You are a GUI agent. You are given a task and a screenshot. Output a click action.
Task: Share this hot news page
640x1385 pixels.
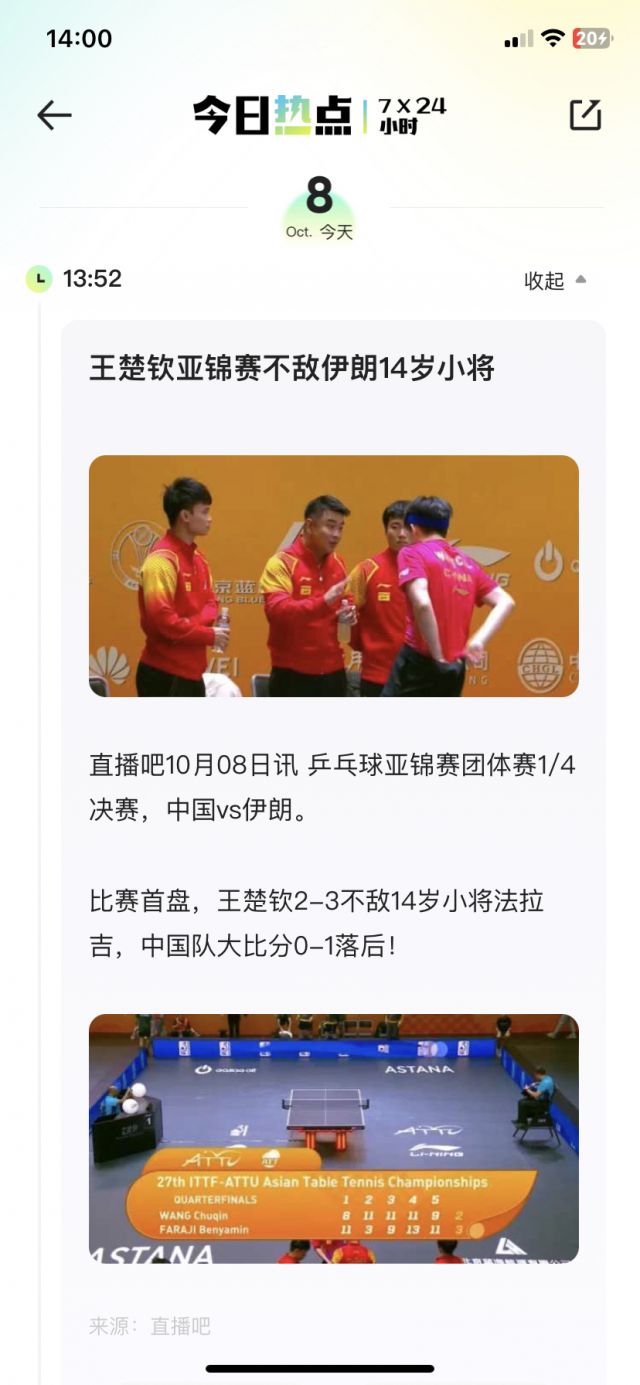[585, 115]
